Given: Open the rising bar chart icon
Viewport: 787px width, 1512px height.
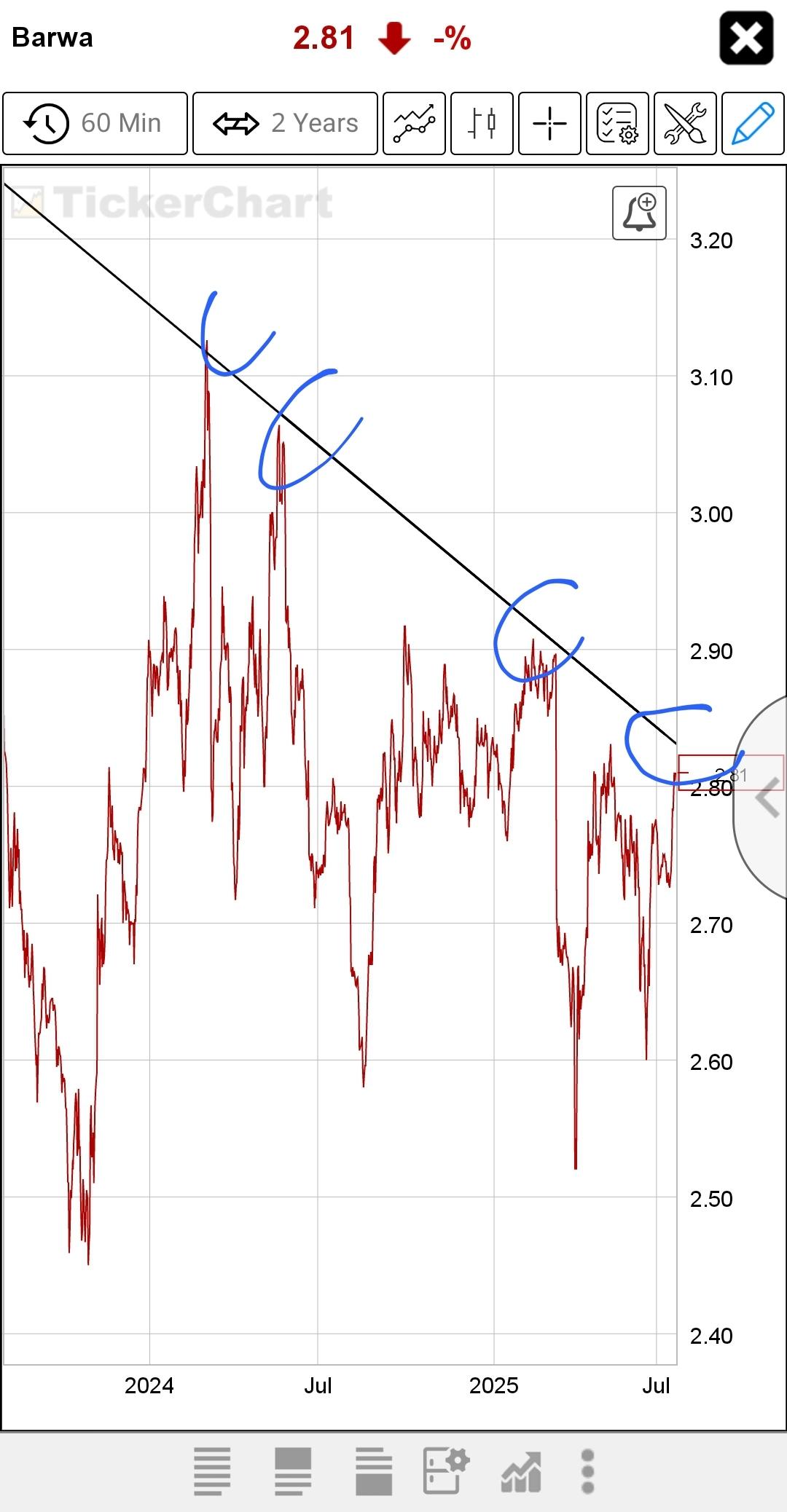Looking at the screenshot, I should click(x=521, y=1471).
